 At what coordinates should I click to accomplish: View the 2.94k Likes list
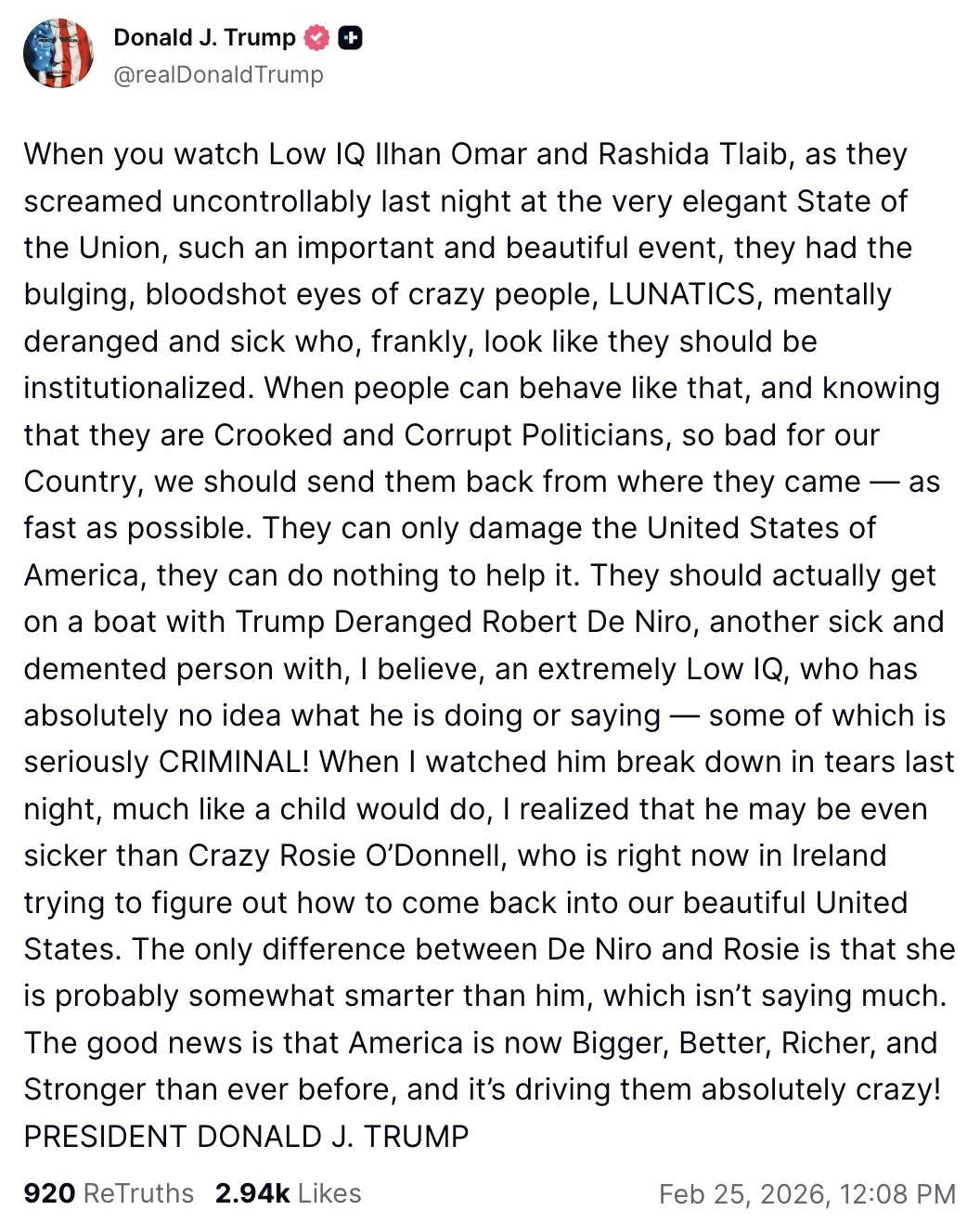(288, 1193)
